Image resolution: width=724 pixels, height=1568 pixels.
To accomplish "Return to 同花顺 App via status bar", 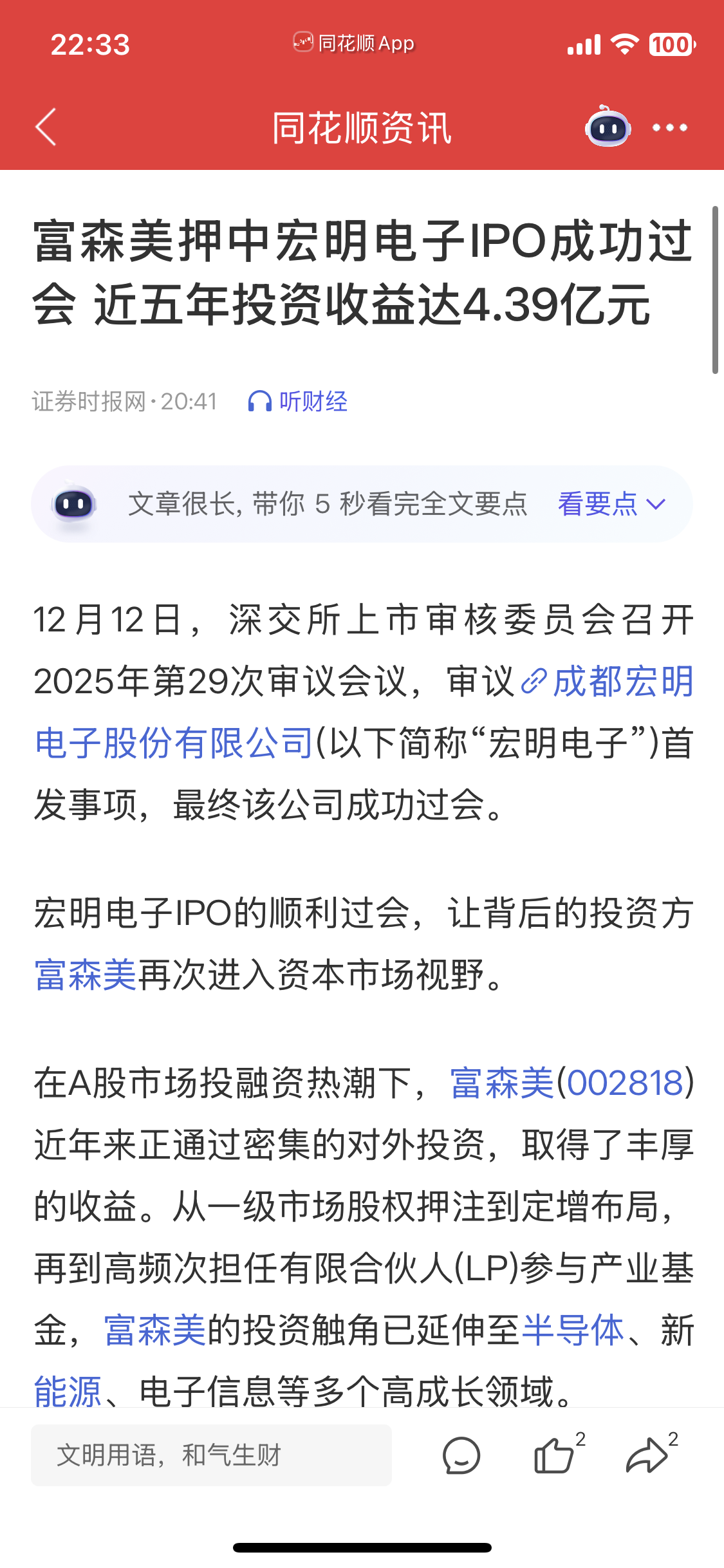I will pos(354,43).
